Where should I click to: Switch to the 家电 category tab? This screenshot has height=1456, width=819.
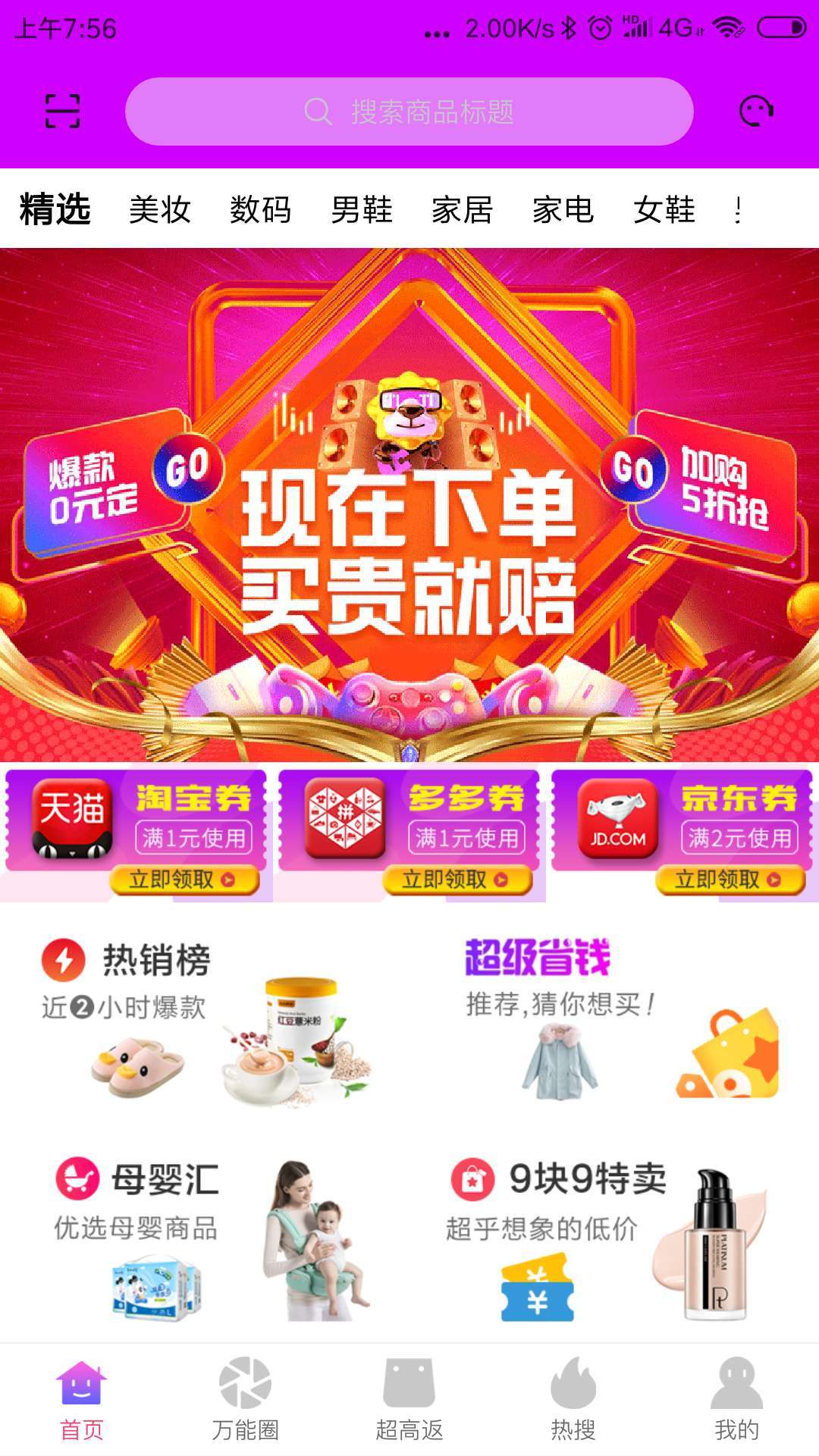pos(563,209)
